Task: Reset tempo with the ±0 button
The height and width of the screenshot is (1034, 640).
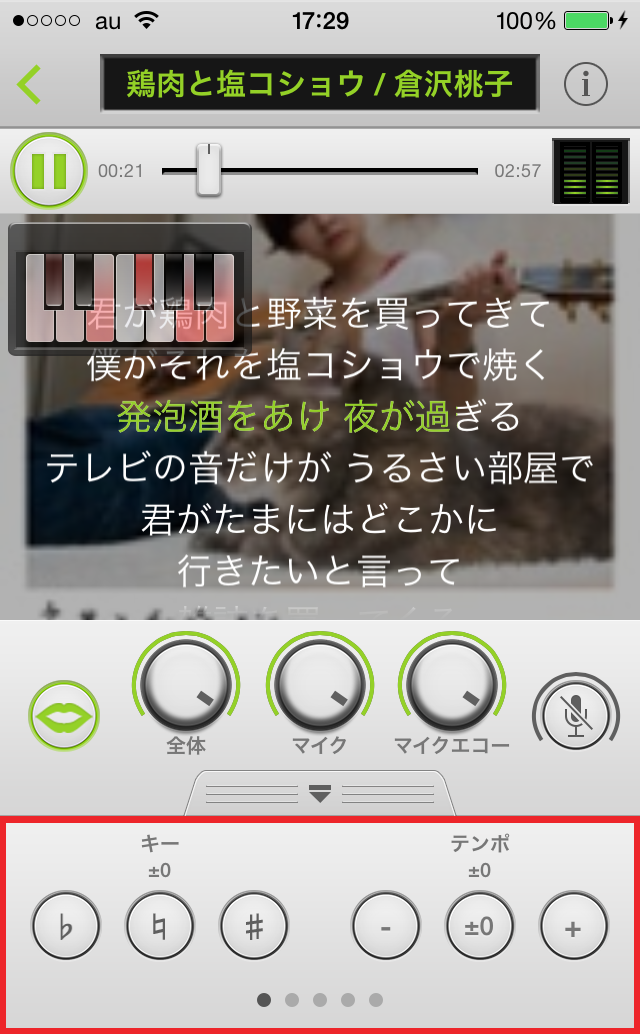Action: [480, 926]
